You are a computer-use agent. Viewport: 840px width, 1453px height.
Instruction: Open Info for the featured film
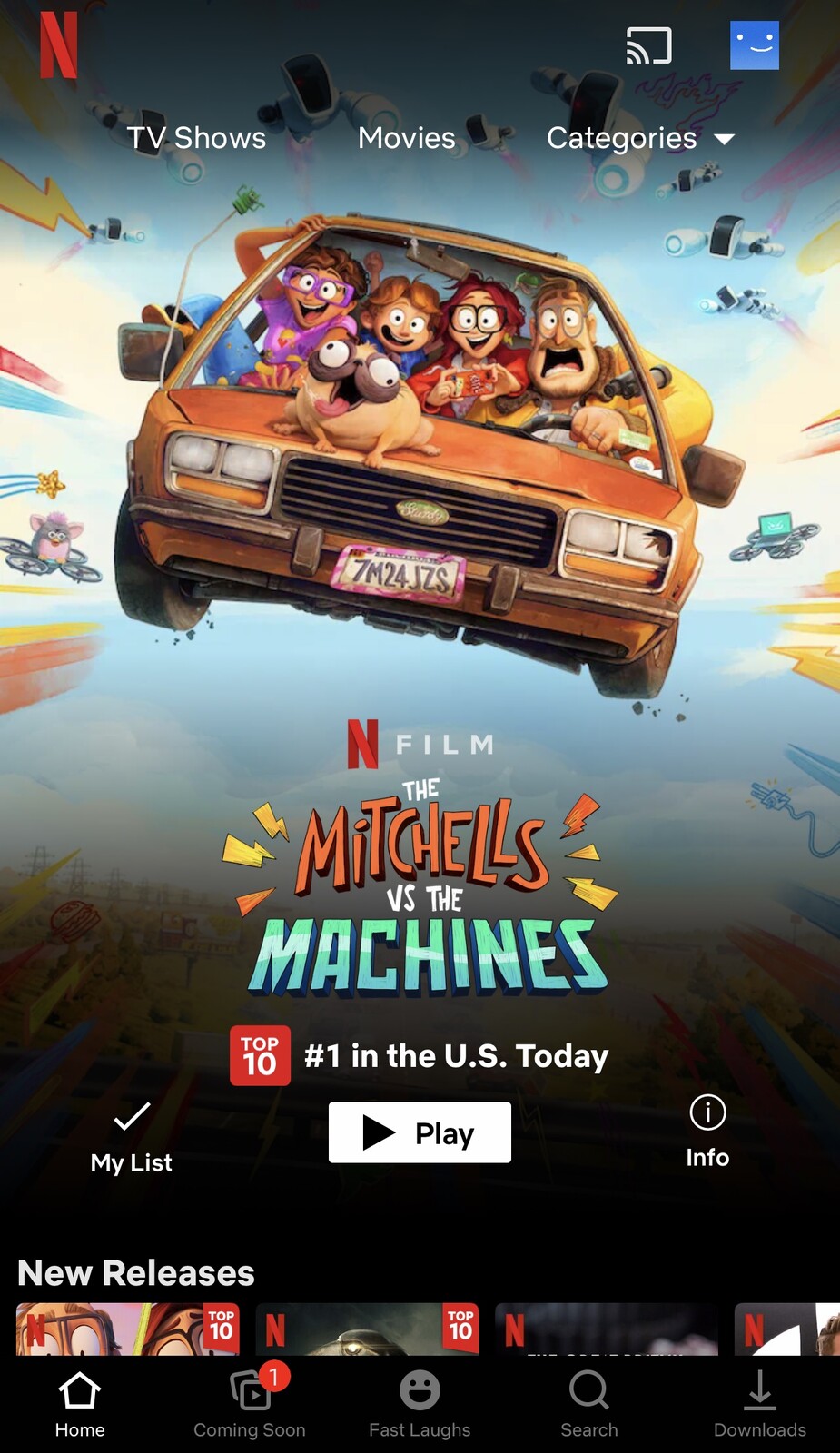click(707, 1131)
